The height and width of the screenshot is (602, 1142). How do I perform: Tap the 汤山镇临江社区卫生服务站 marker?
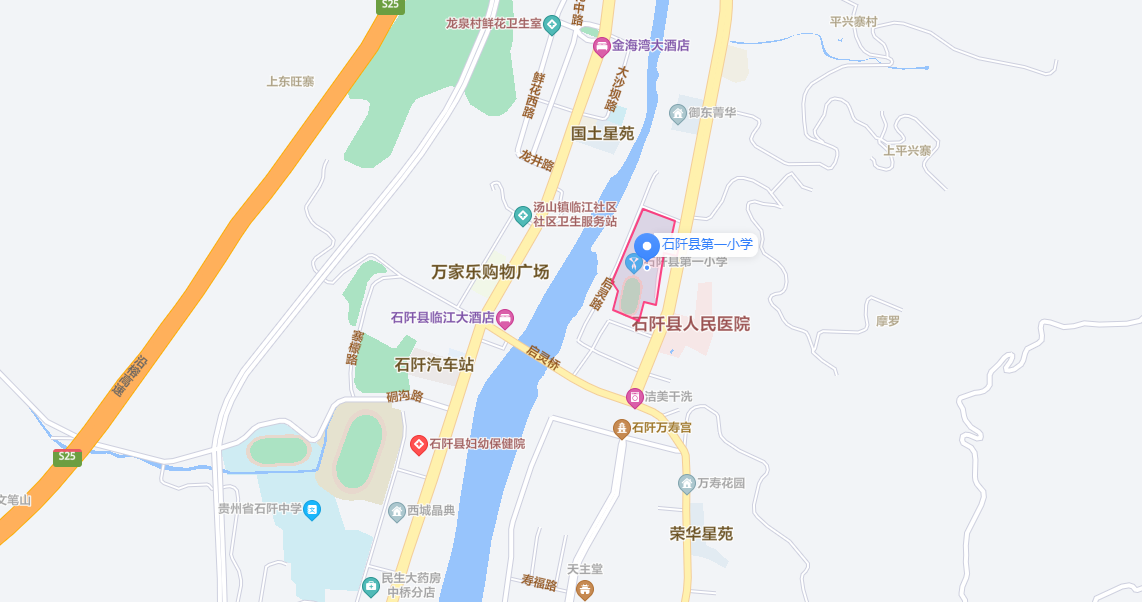pyautogui.click(x=522, y=215)
